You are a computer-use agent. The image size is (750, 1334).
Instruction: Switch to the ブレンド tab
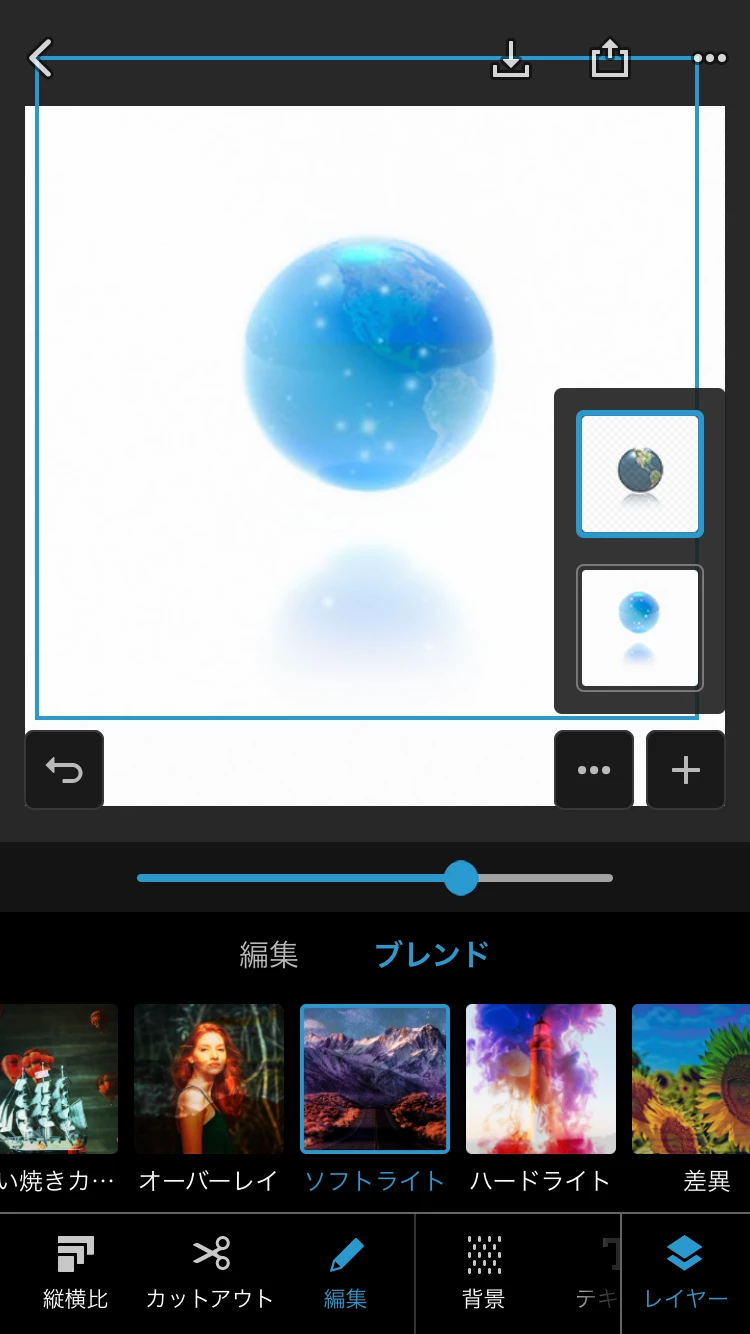pos(432,954)
